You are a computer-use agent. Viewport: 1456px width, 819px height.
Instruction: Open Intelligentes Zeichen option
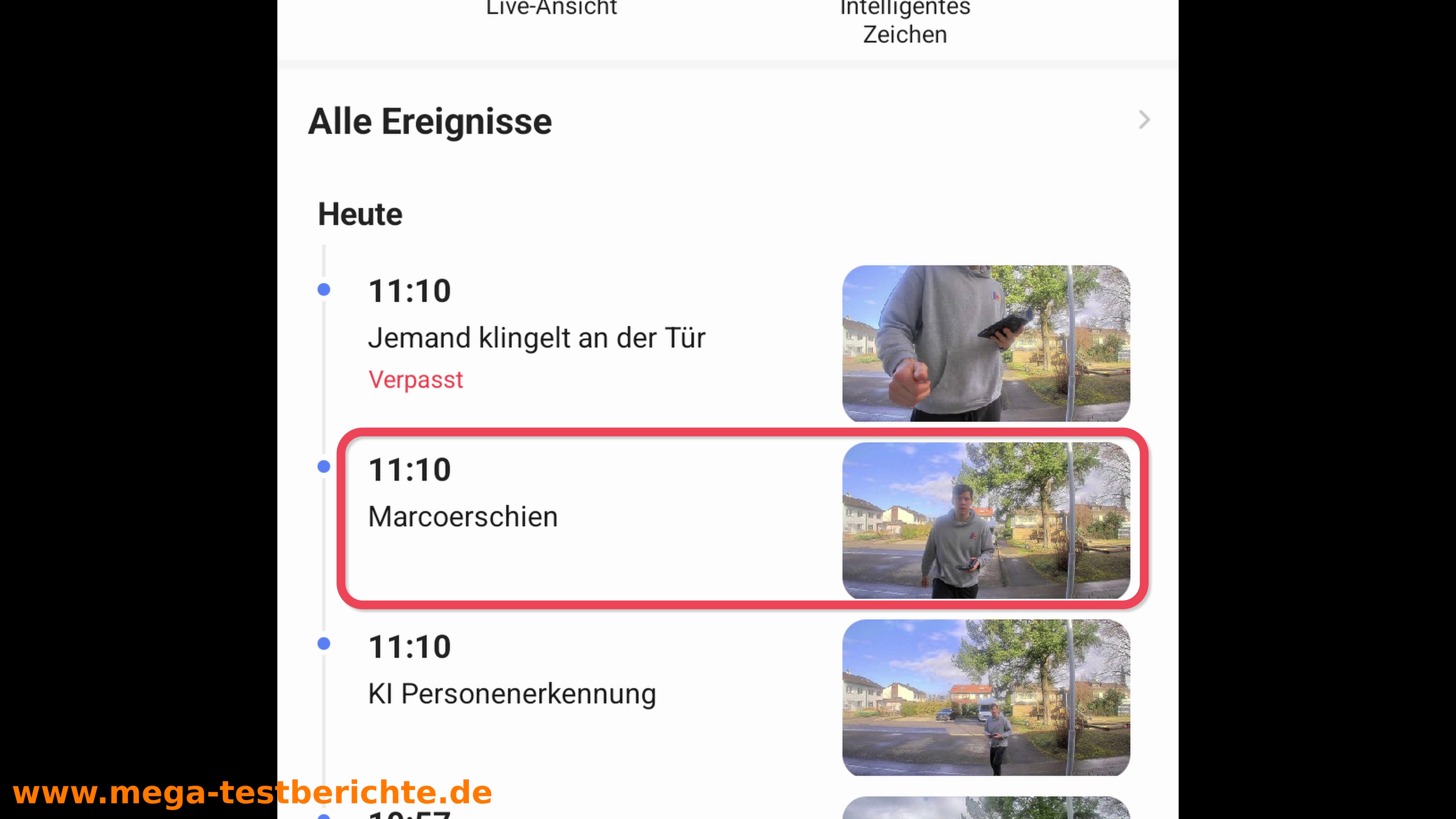tap(904, 23)
